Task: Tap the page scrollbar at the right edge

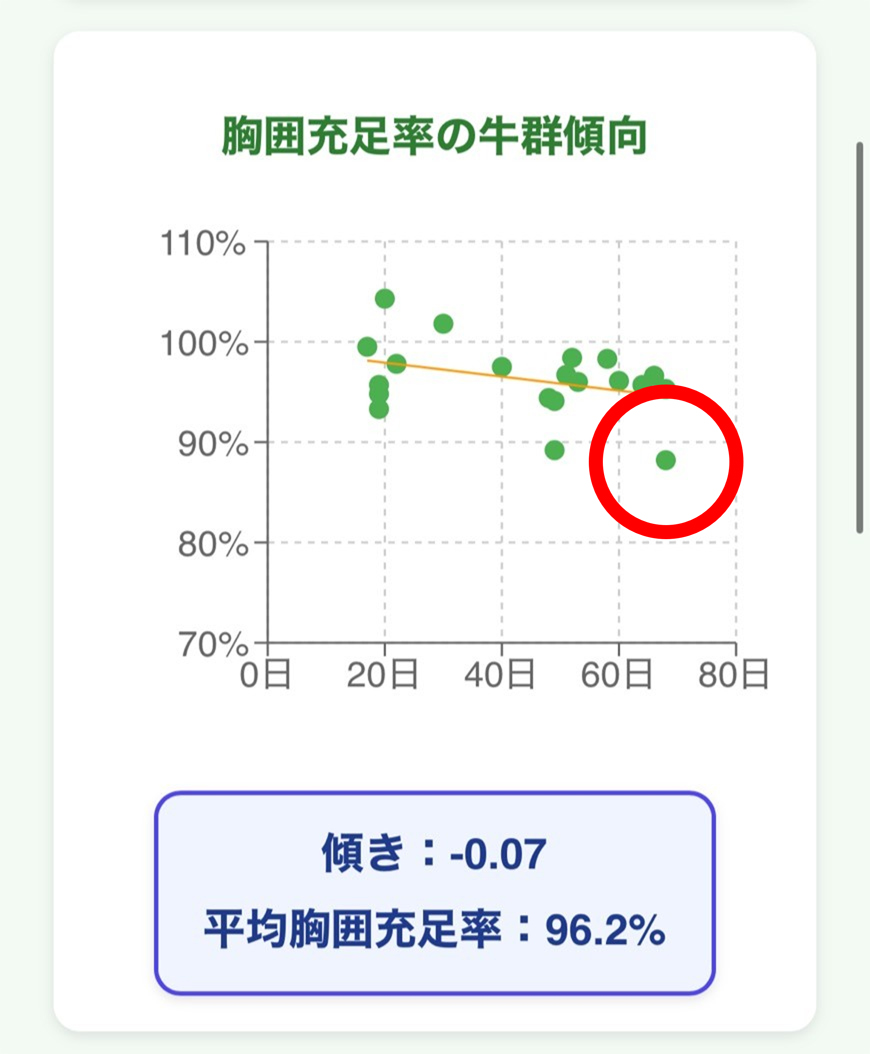Action: click(x=859, y=336)
